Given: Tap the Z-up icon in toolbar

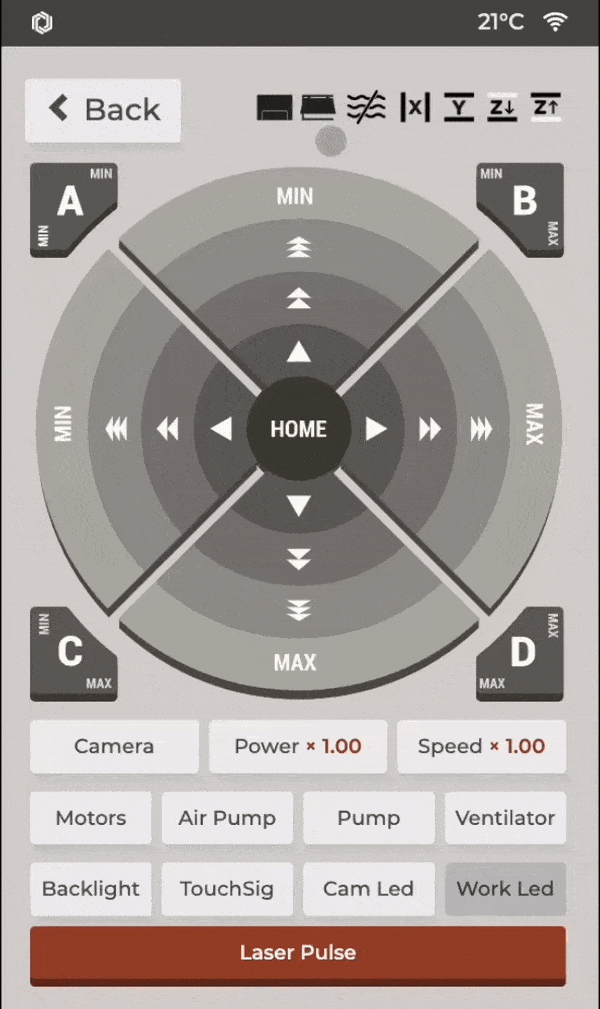Looking at the screenshot, I should pyautogui.click(x=546, y=107).
